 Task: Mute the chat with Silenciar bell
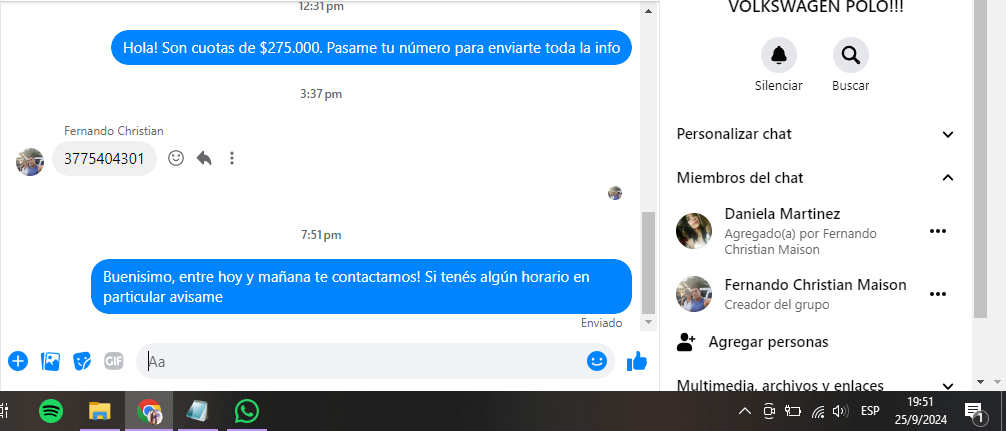coord(778,54)
